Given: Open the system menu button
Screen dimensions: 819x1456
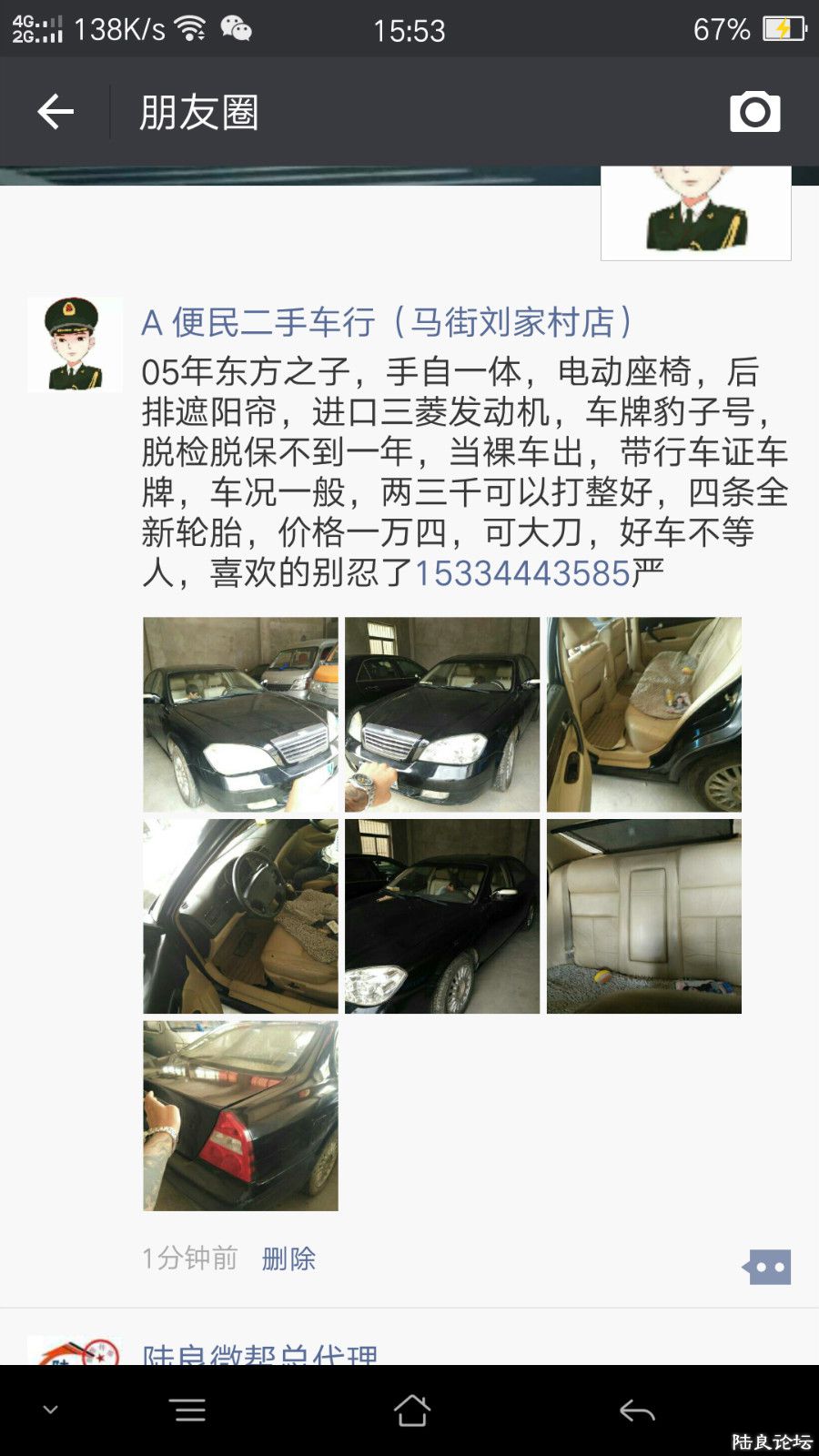Looking at the screenshot, I should click(x=189, y=1410).
